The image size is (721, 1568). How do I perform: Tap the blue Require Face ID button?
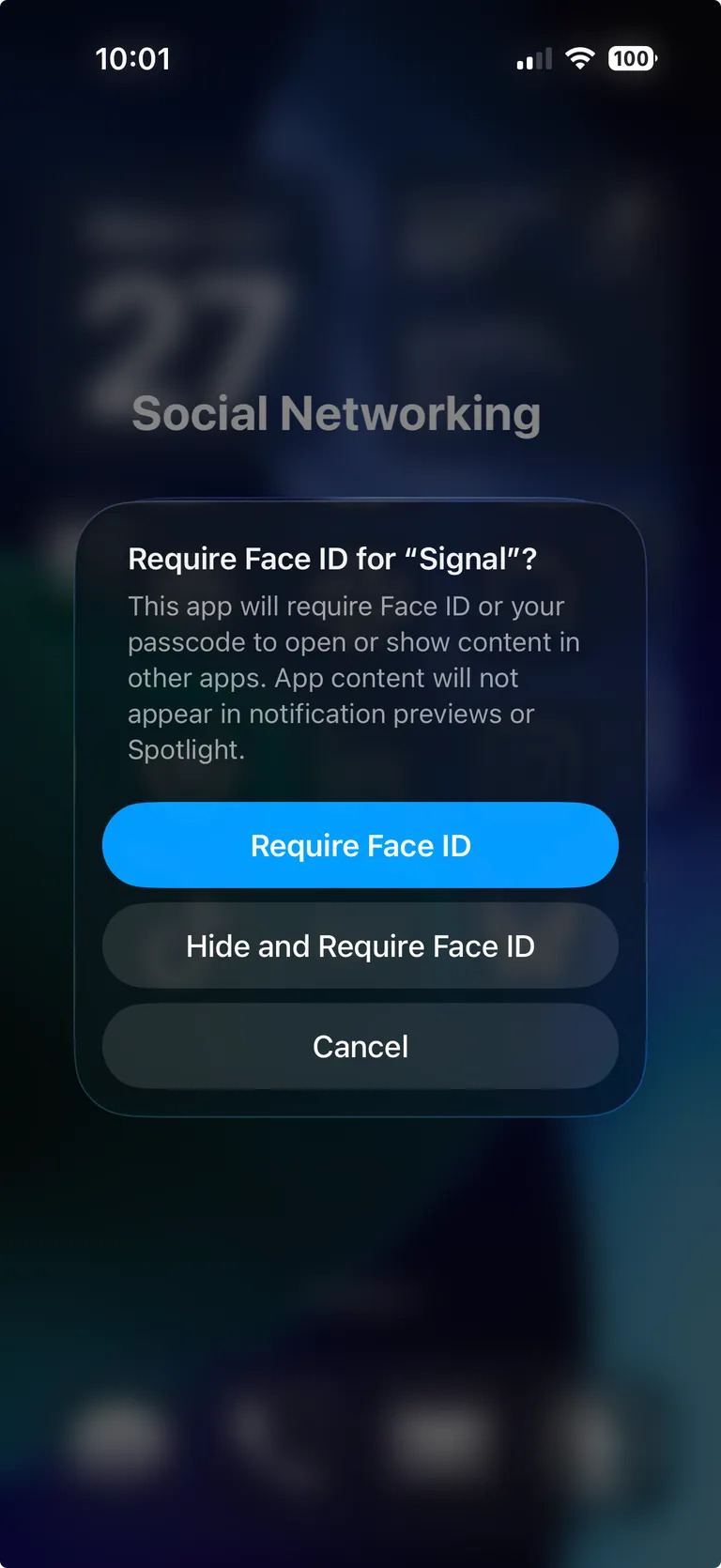pos(360,845)
